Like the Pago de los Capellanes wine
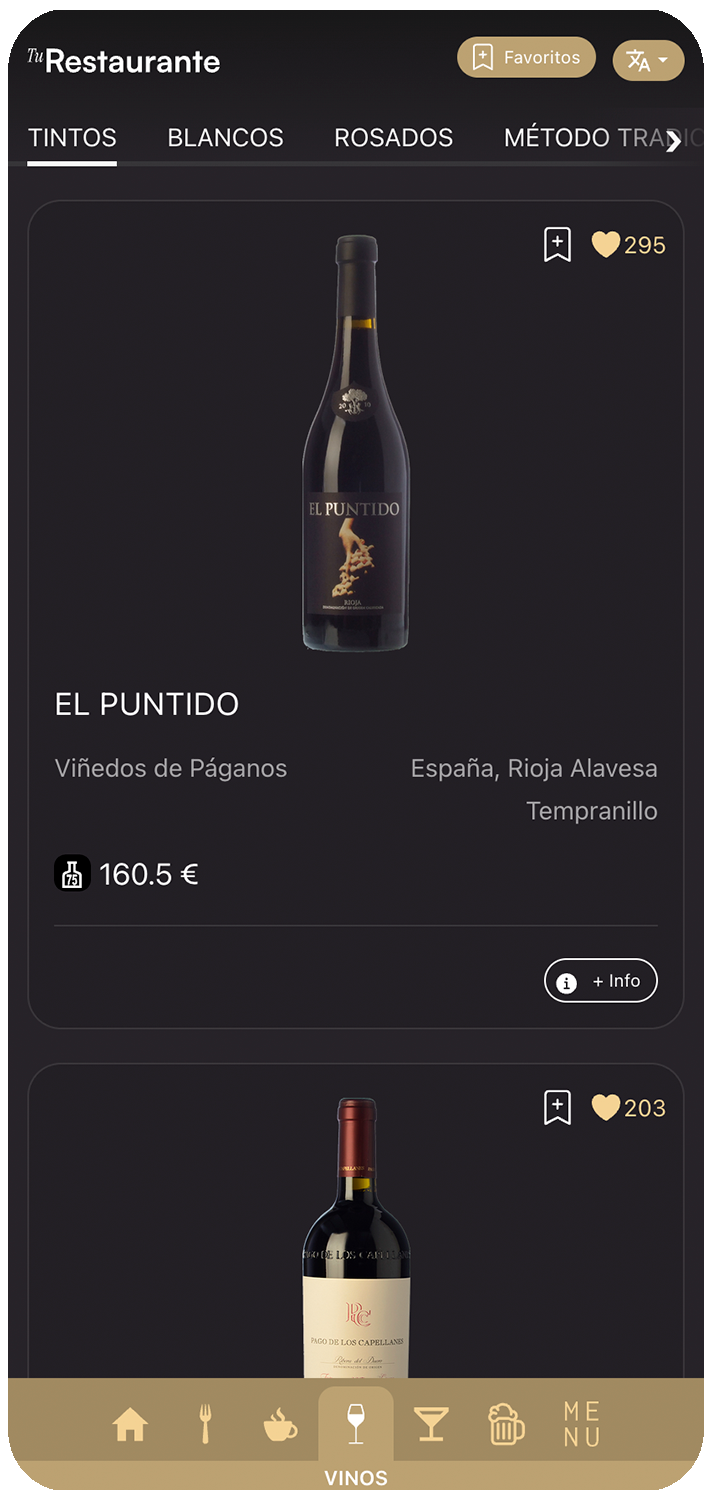The height and width of the screenshot is (1500, 712). (606, 1107)
